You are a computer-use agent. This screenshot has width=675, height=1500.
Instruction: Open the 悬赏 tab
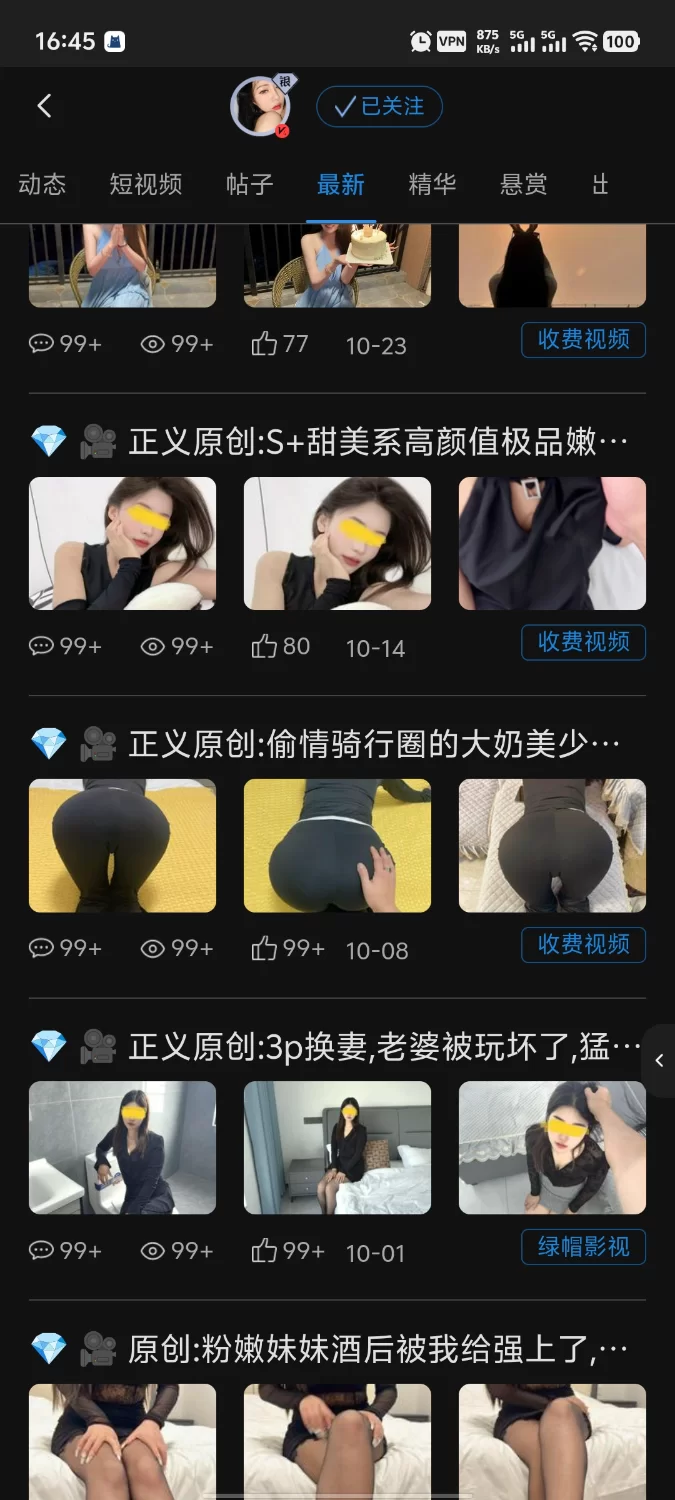pyautogui.click(x=524, y=184)
